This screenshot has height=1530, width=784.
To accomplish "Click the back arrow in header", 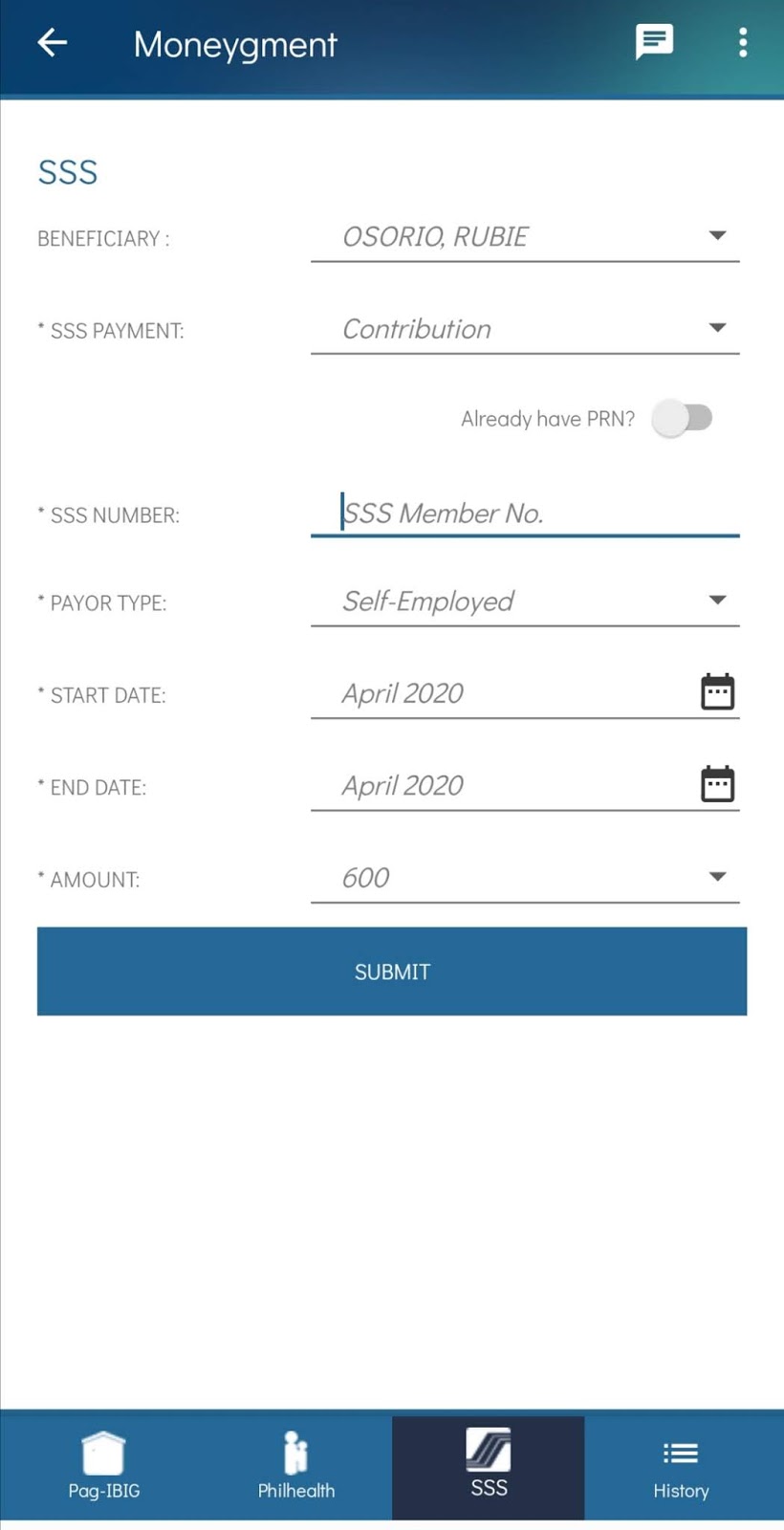I will 51,42.
